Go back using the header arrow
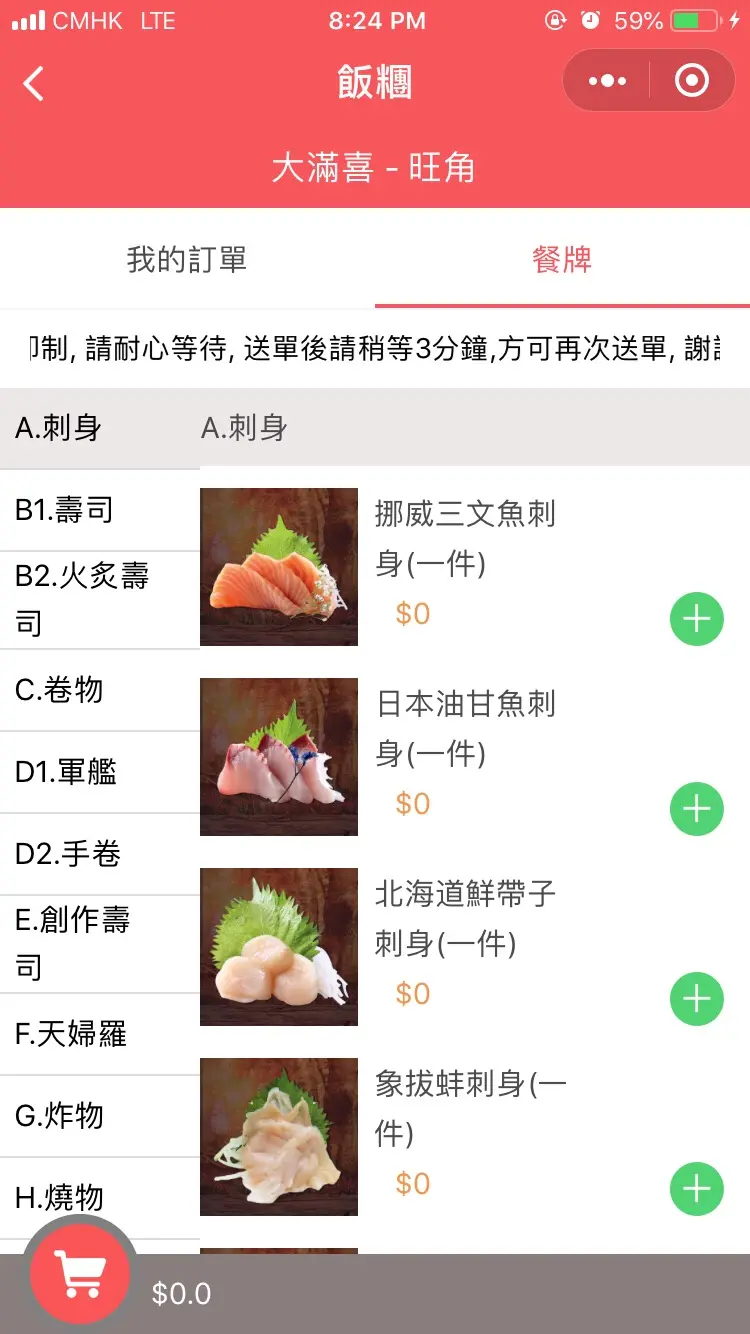Image resolution: width=750 pixels, height=1334 pixels. tap(34, 83)
